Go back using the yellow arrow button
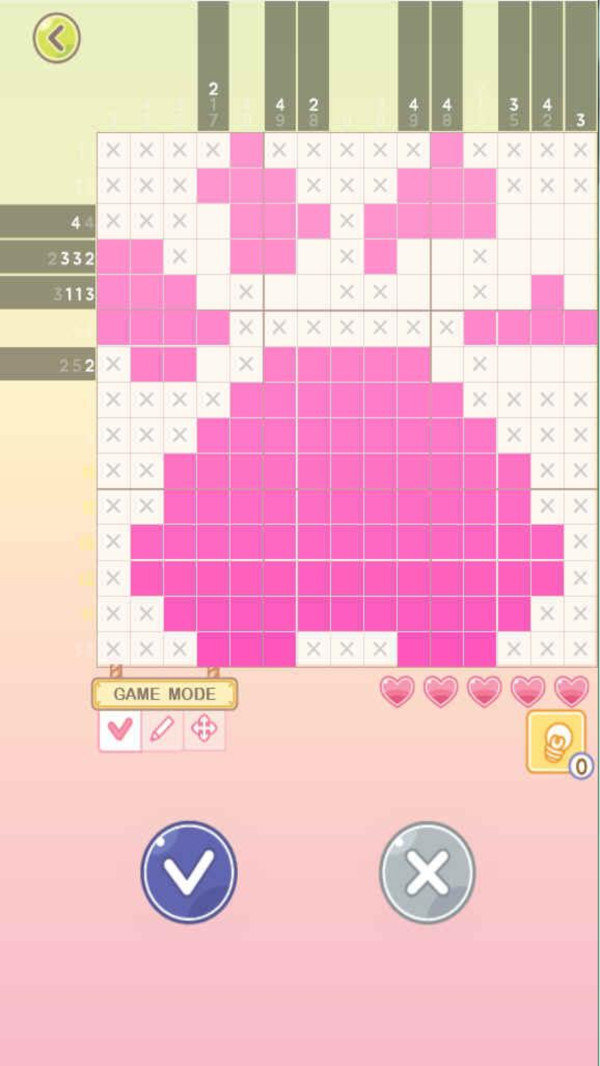The image size is (600, 1066). 56,39
